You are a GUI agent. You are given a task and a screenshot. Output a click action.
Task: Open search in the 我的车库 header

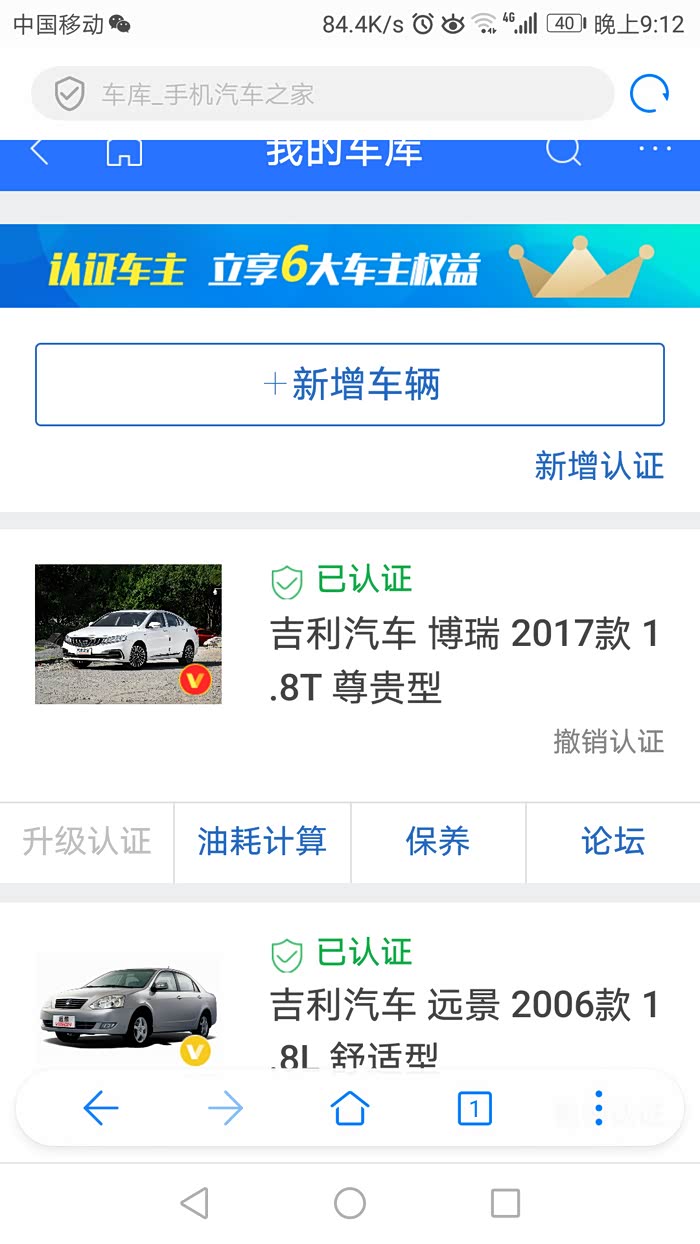(x=563, y=151)
